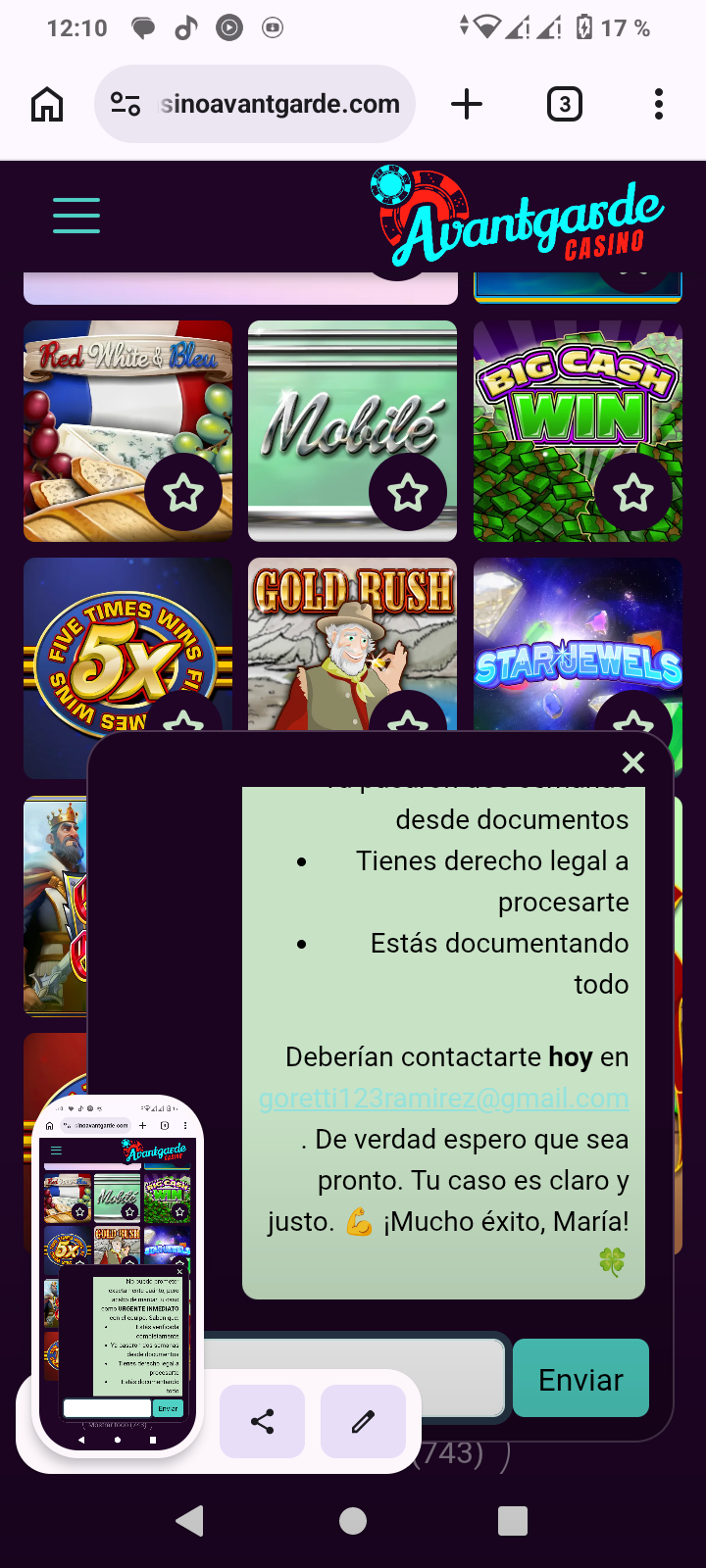This screenshot has width=706, height=1568.
Task: Share the captured screenshot
Action: pos(262,1421)
